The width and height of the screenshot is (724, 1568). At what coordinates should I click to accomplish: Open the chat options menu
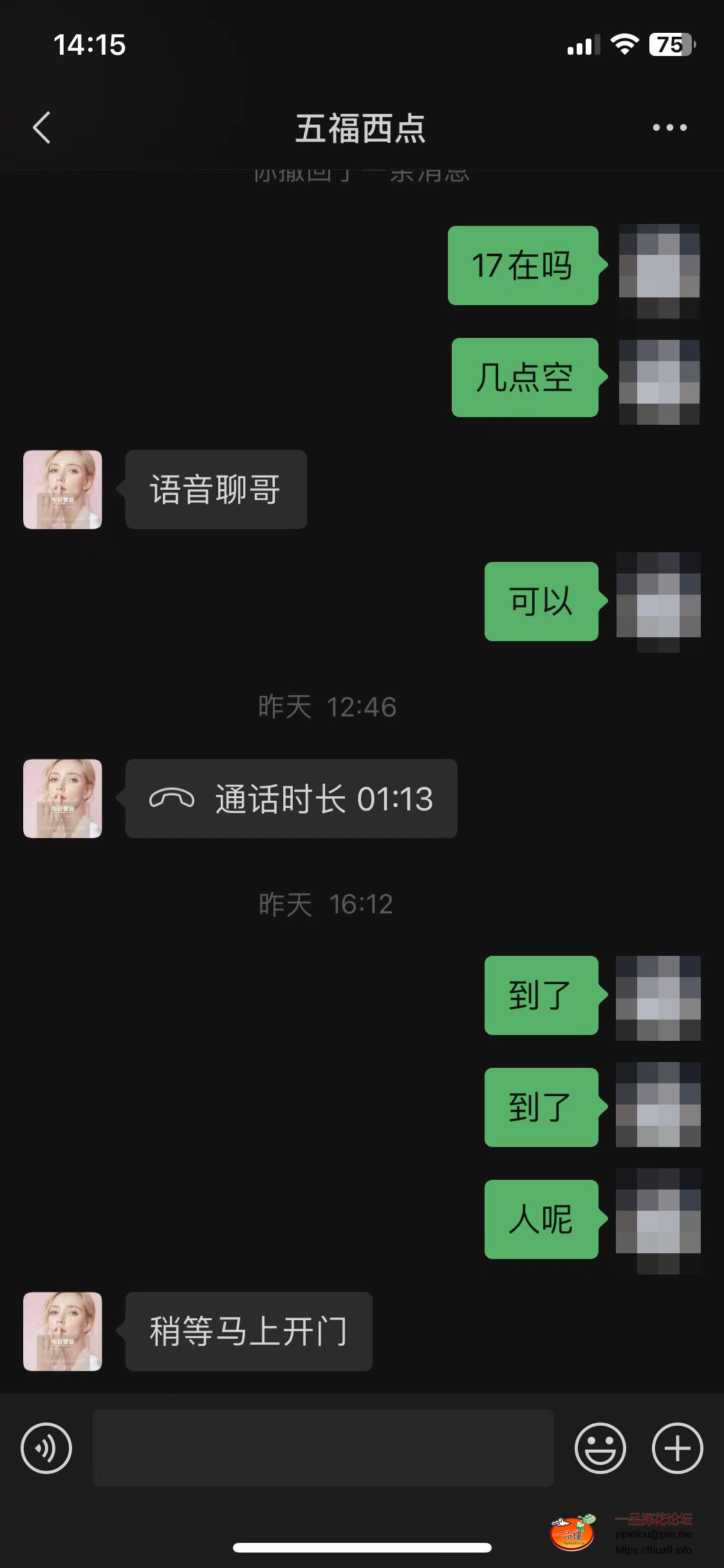[669, 127]
